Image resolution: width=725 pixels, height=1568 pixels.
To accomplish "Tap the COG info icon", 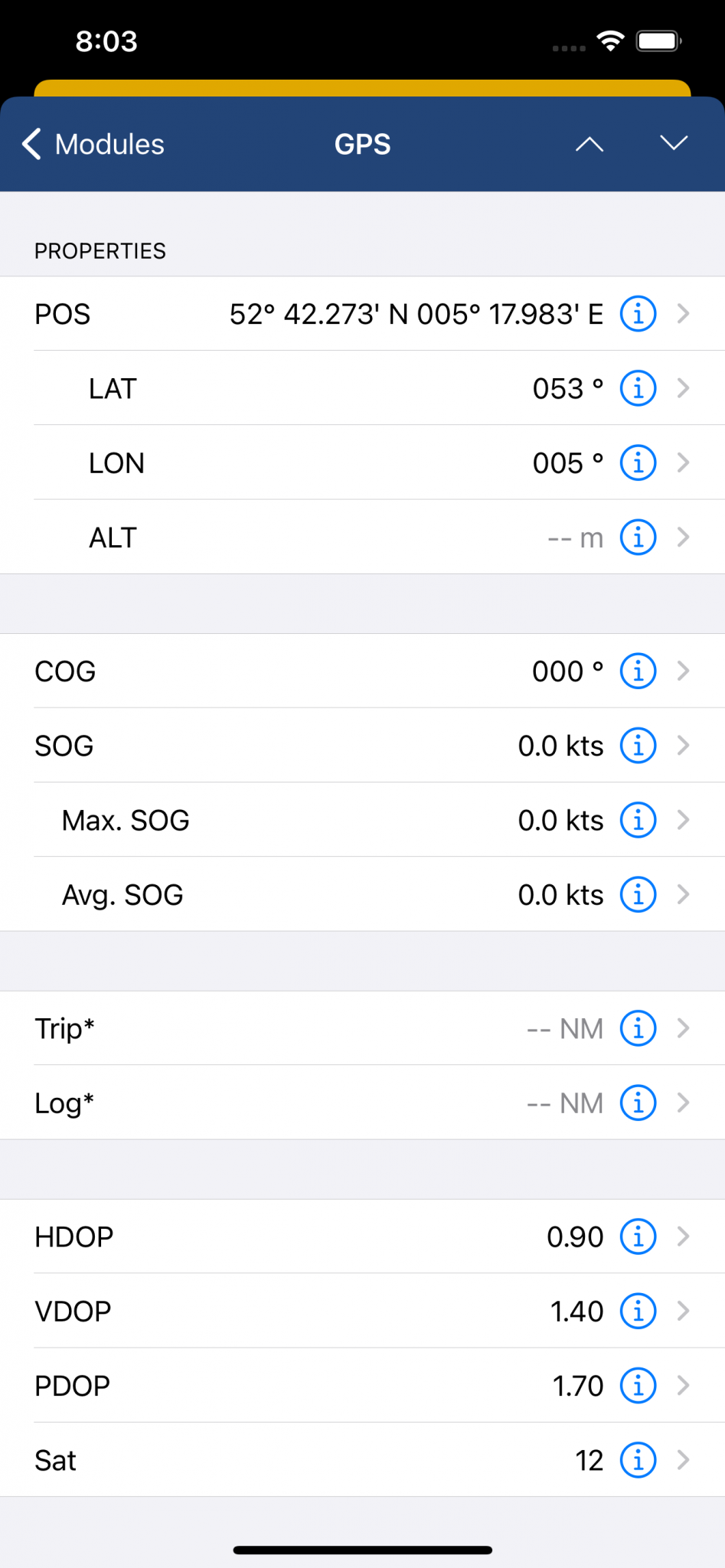I will coord(637,671).
